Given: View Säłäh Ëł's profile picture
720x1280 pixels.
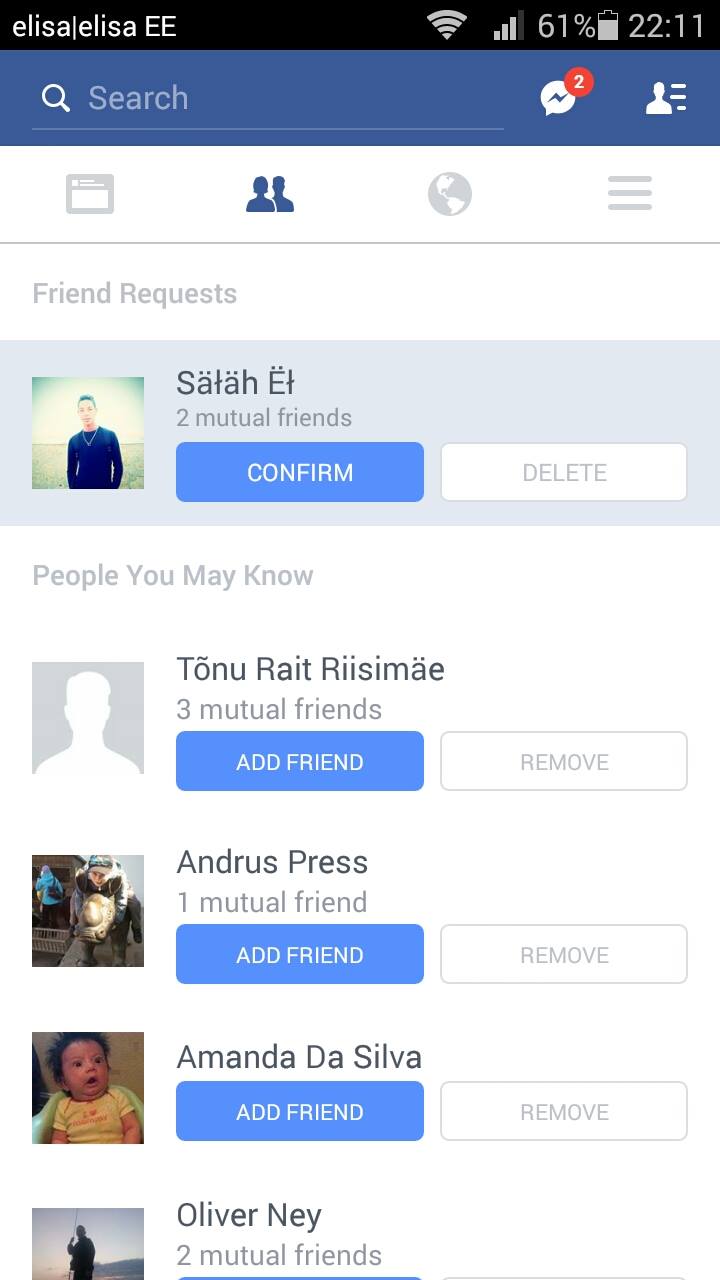Looking at the screenshot, I should point(88,433).
